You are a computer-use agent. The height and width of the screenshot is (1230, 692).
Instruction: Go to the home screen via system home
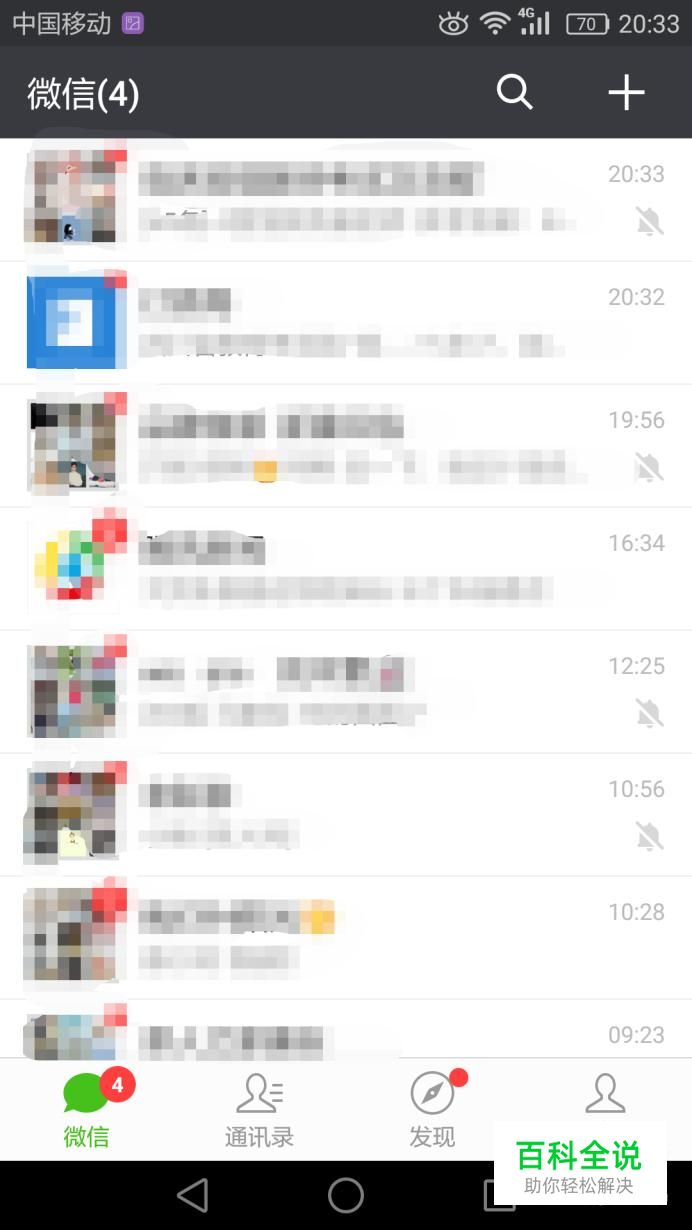346,1195
